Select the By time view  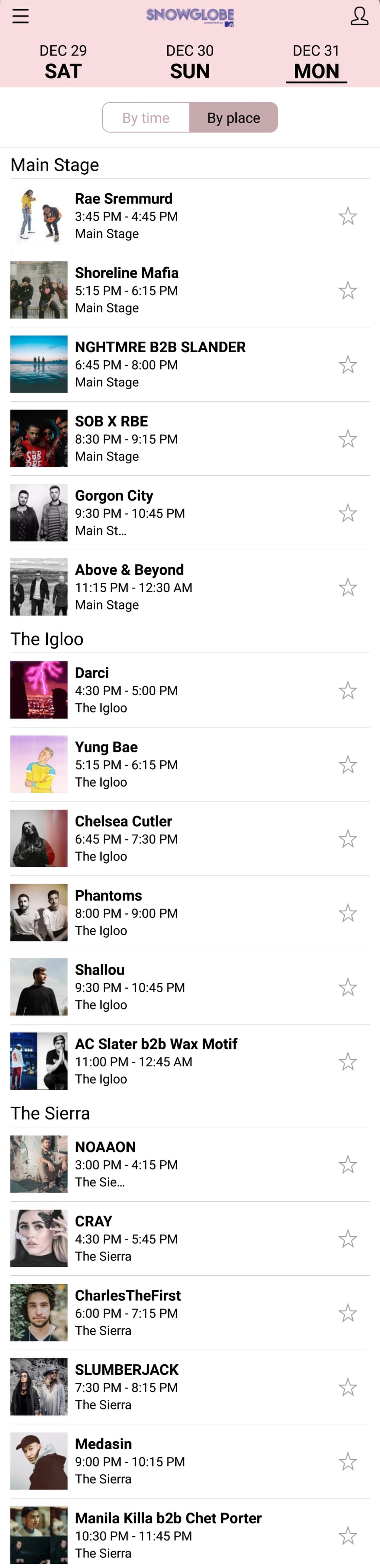[146, 118]
